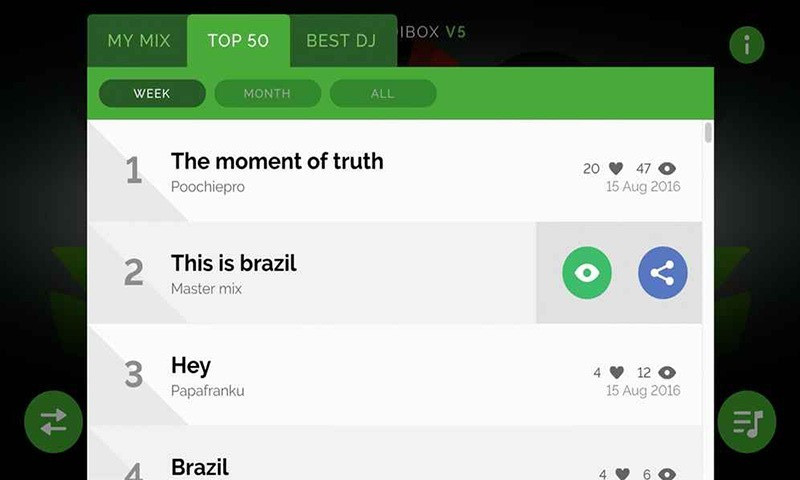Filter the chart by MONTH
Screen dimensions: 800x480
click(267, 94)
